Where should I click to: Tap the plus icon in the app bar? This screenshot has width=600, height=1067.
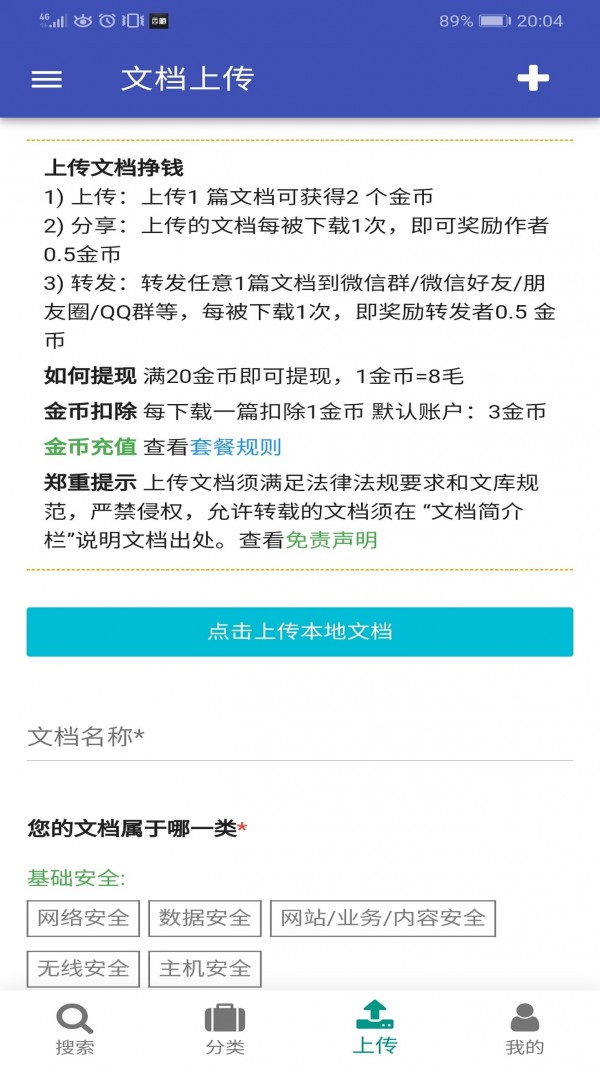pos(532,78)
